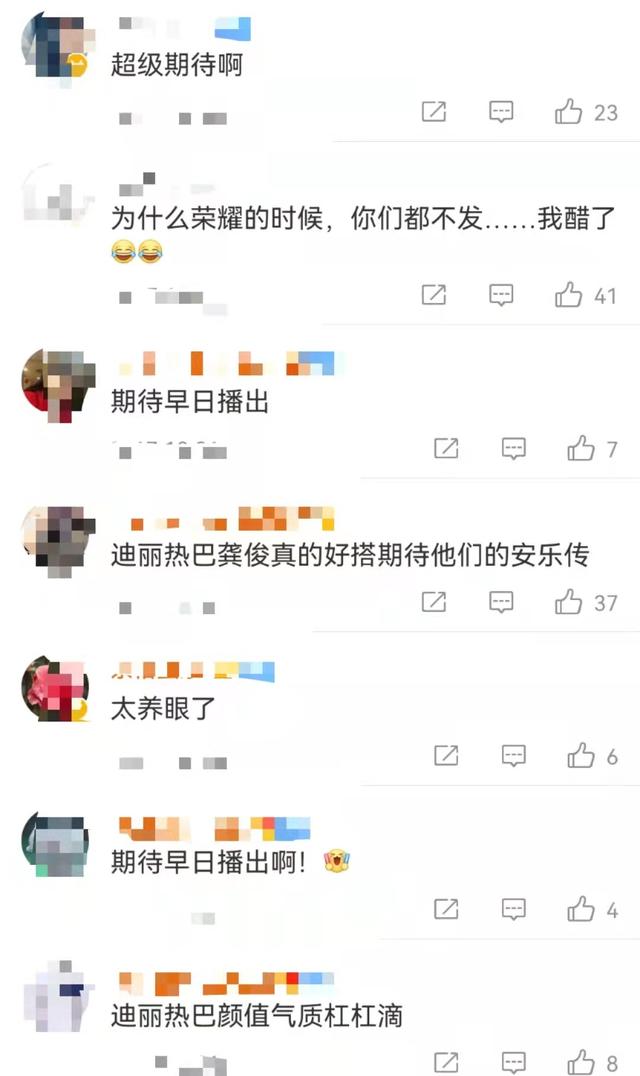Like the comment "期待早日播出" with 7 likes
Screen dimensions: 640x1076
(x=580, y=448)
